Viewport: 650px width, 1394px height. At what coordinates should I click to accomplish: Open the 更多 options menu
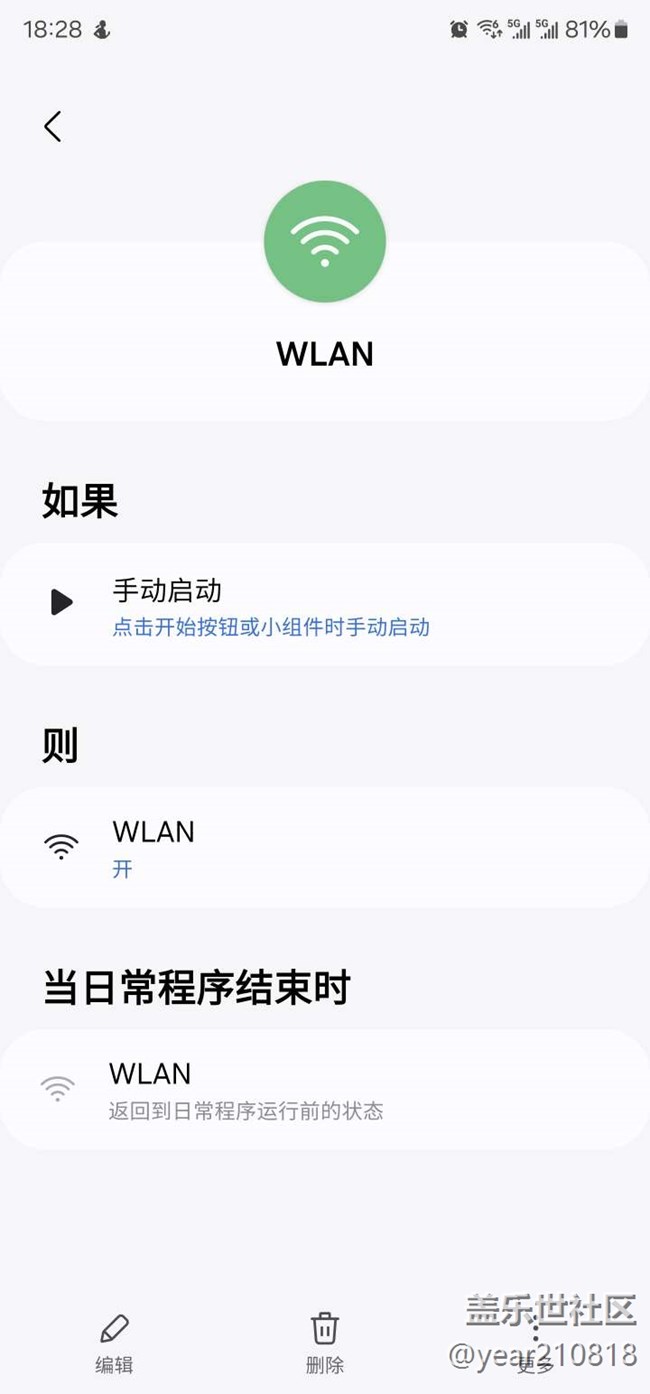pos(535,1344)
